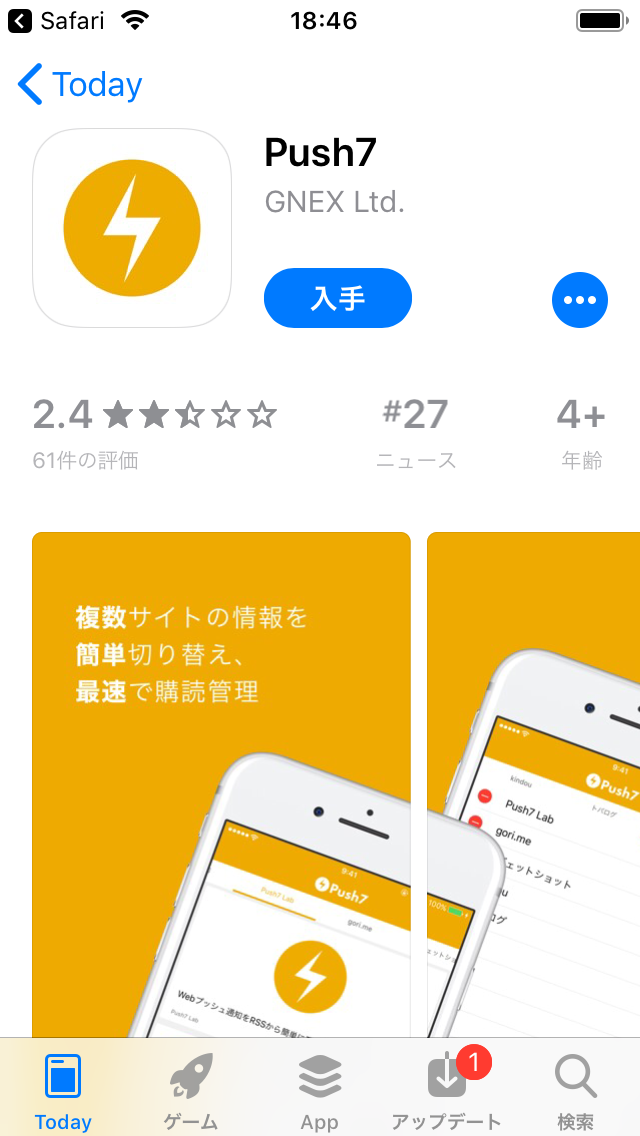The height and width of the screenshot is (1136, 640).
Task: Tap the 入手 button to get Push7
Action: (338, 298)
